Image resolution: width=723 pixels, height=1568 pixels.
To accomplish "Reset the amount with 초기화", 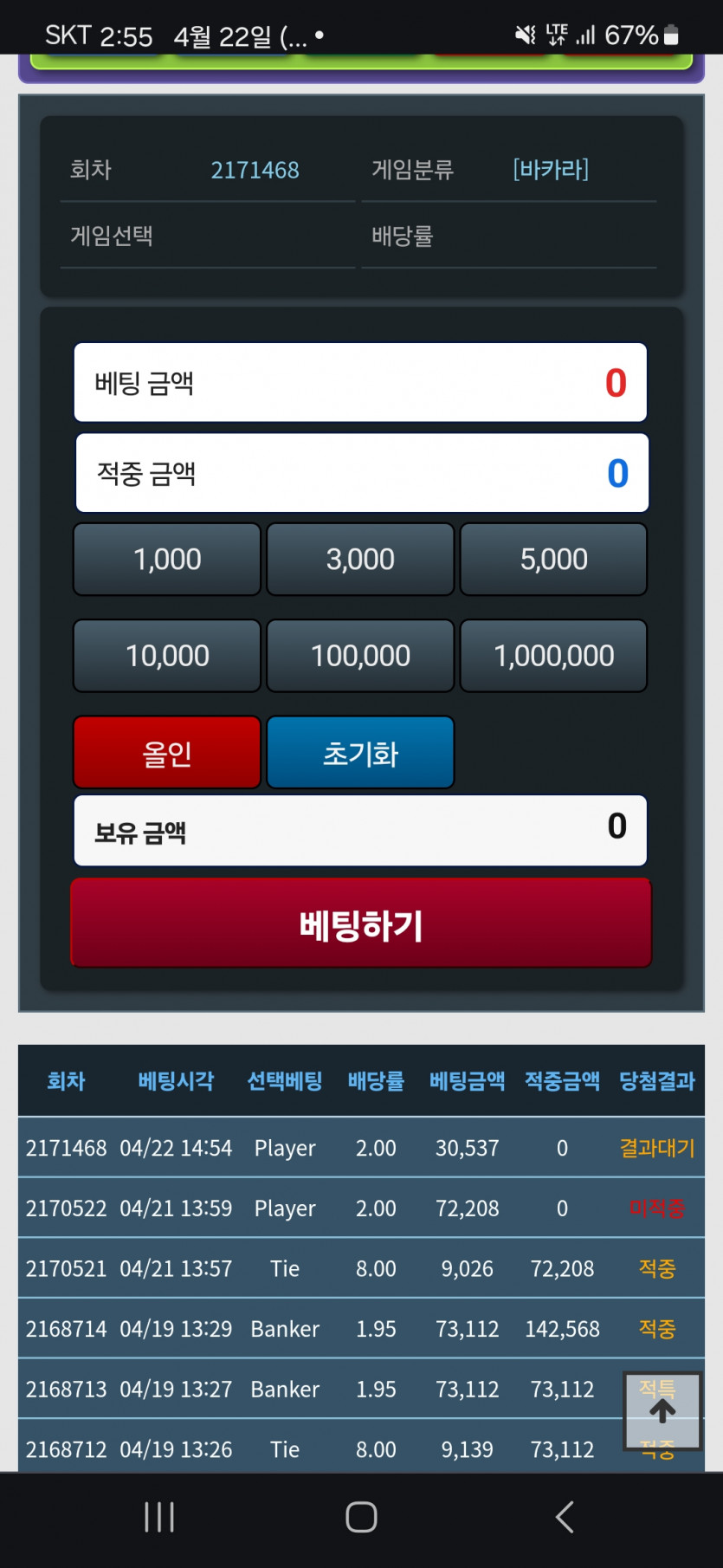I will [360, 753].
